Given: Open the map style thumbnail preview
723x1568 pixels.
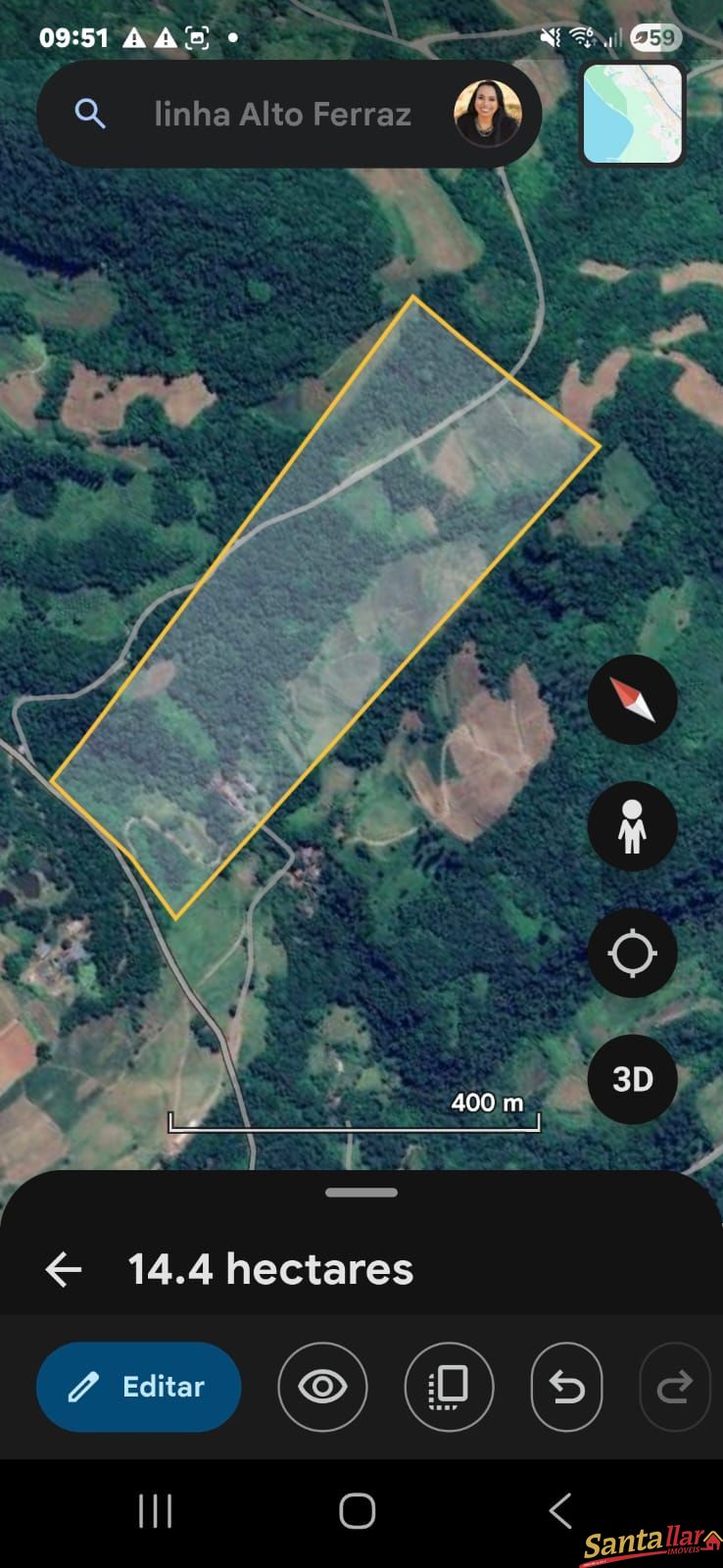Looking at the screenshot, I should (632, 113).
